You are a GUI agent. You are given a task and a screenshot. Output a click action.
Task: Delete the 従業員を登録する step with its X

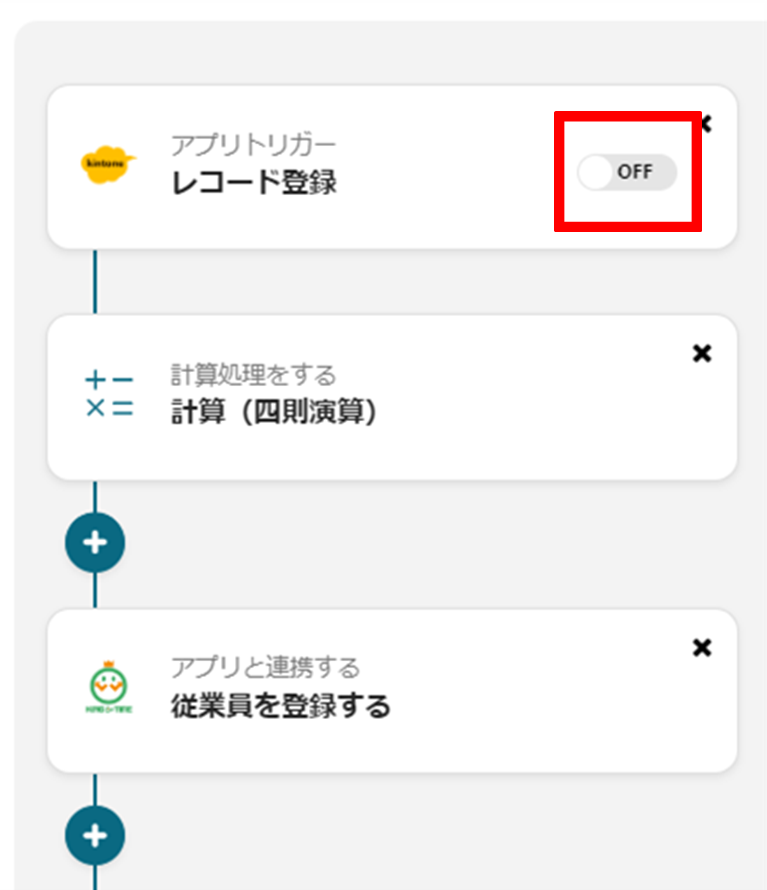pyautogui.click(x=703, y=648)
